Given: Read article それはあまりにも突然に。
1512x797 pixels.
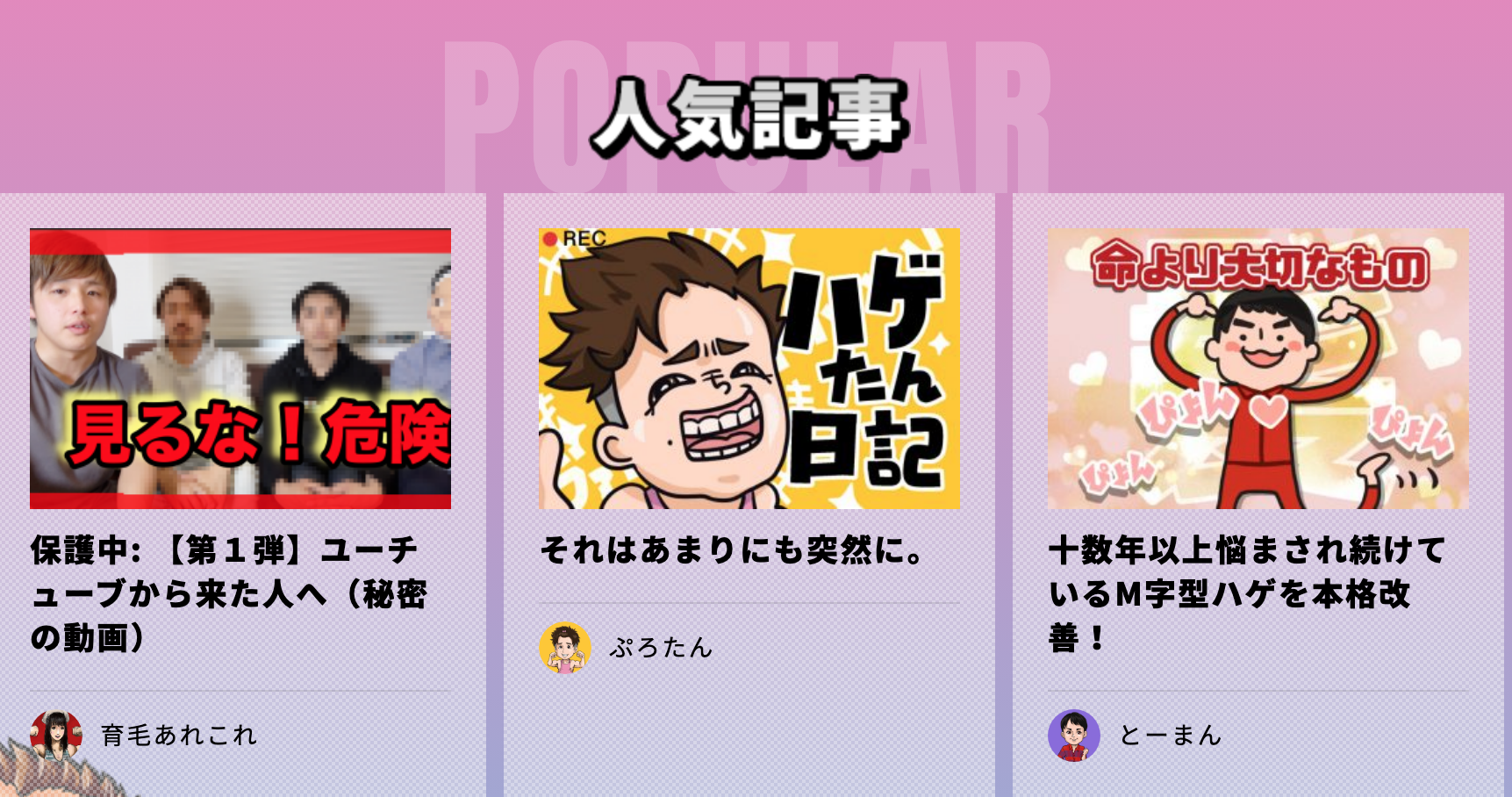Looking at the screenshot, I should click(733, 550).
